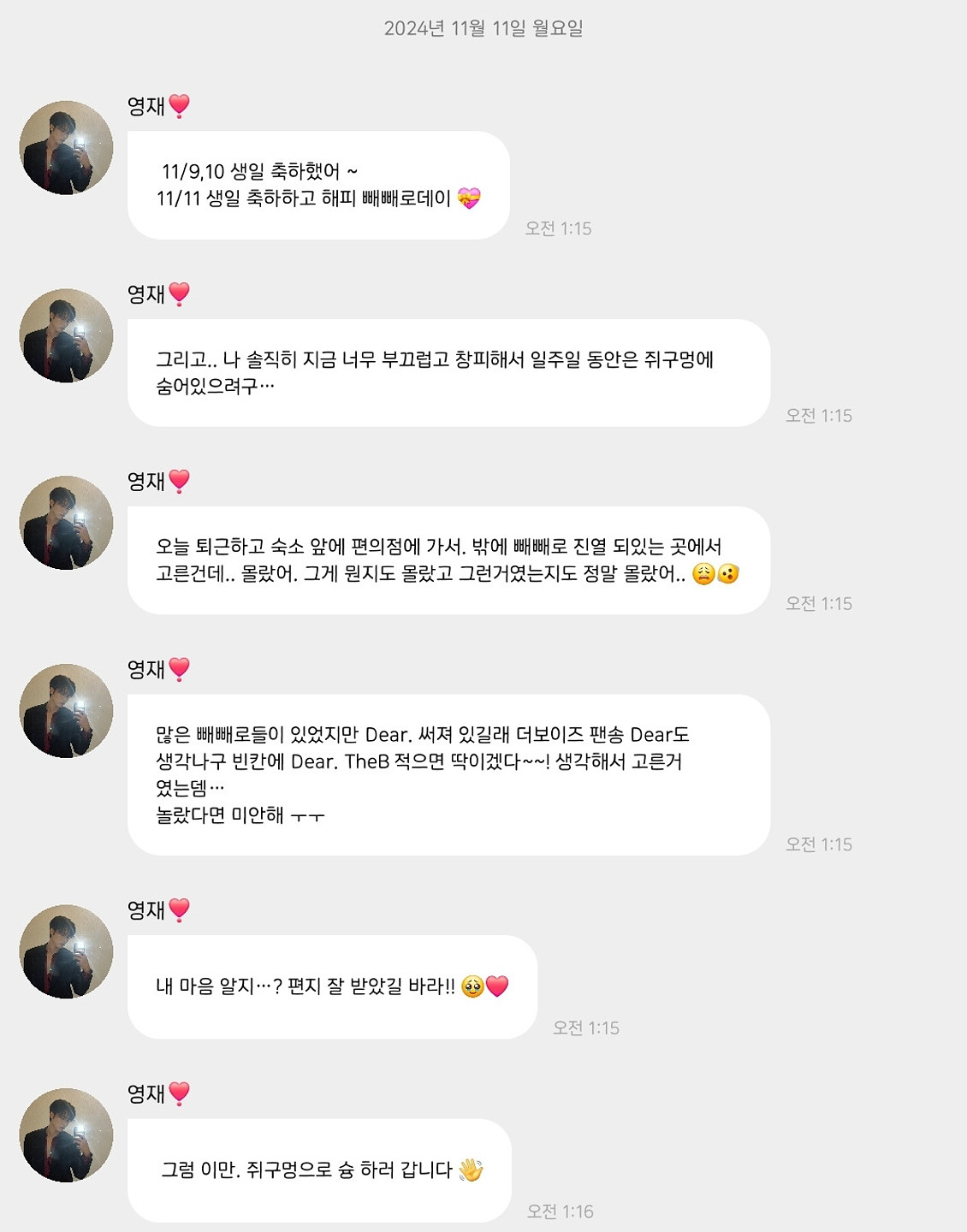Tap 영재's avatar next to the 쥐구멍에 숨어있으려구 message

click(66, 335)
